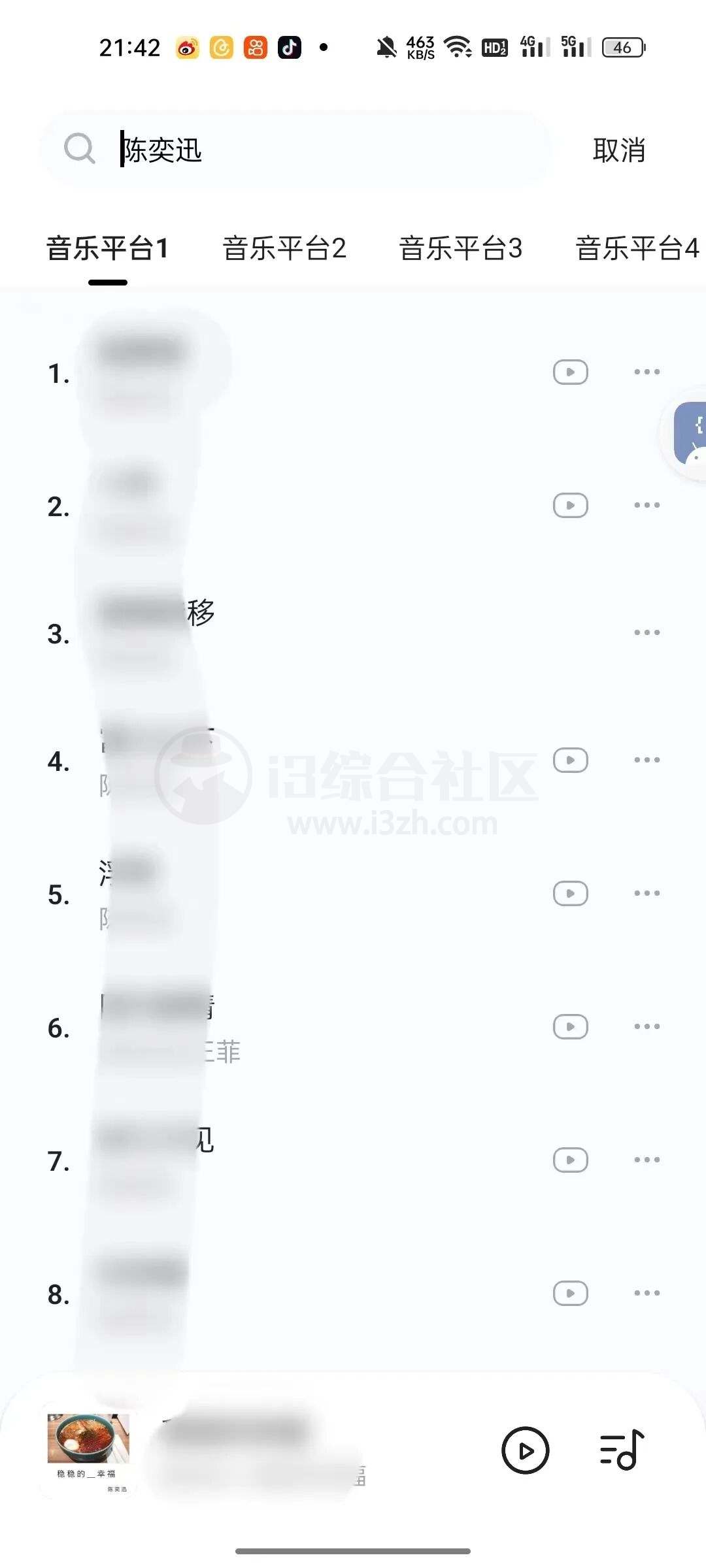Viewport: 706px width, 1568px height.
Task: Play the video for song number 4
Action: click(570, 760)
